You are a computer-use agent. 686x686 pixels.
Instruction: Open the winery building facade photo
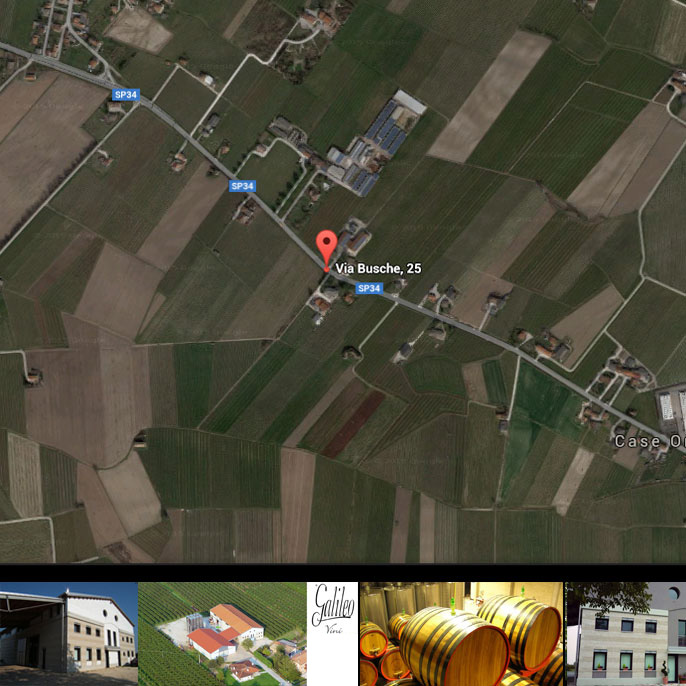[68, 632]
